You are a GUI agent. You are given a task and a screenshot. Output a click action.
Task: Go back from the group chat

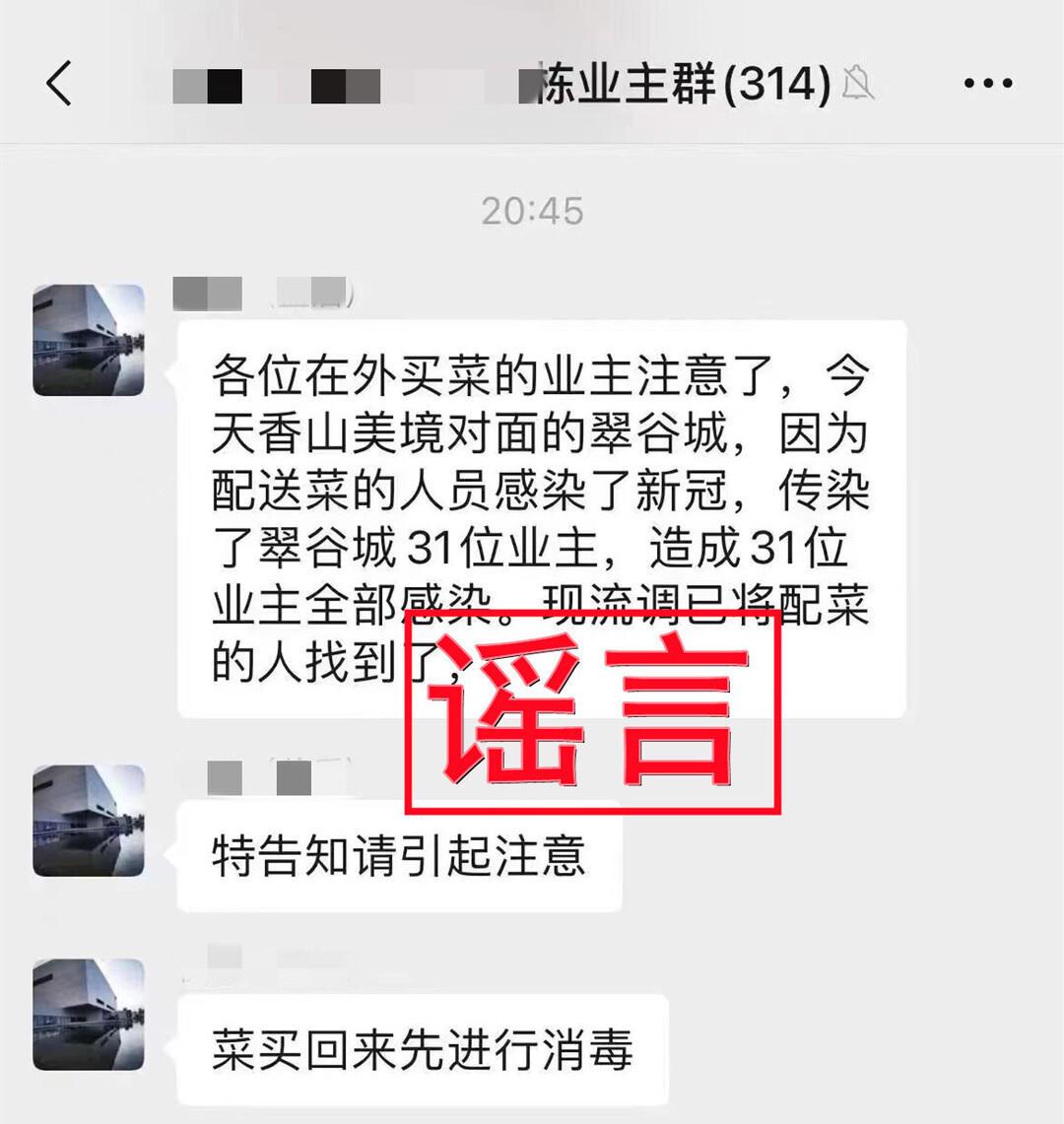[60, 83]
